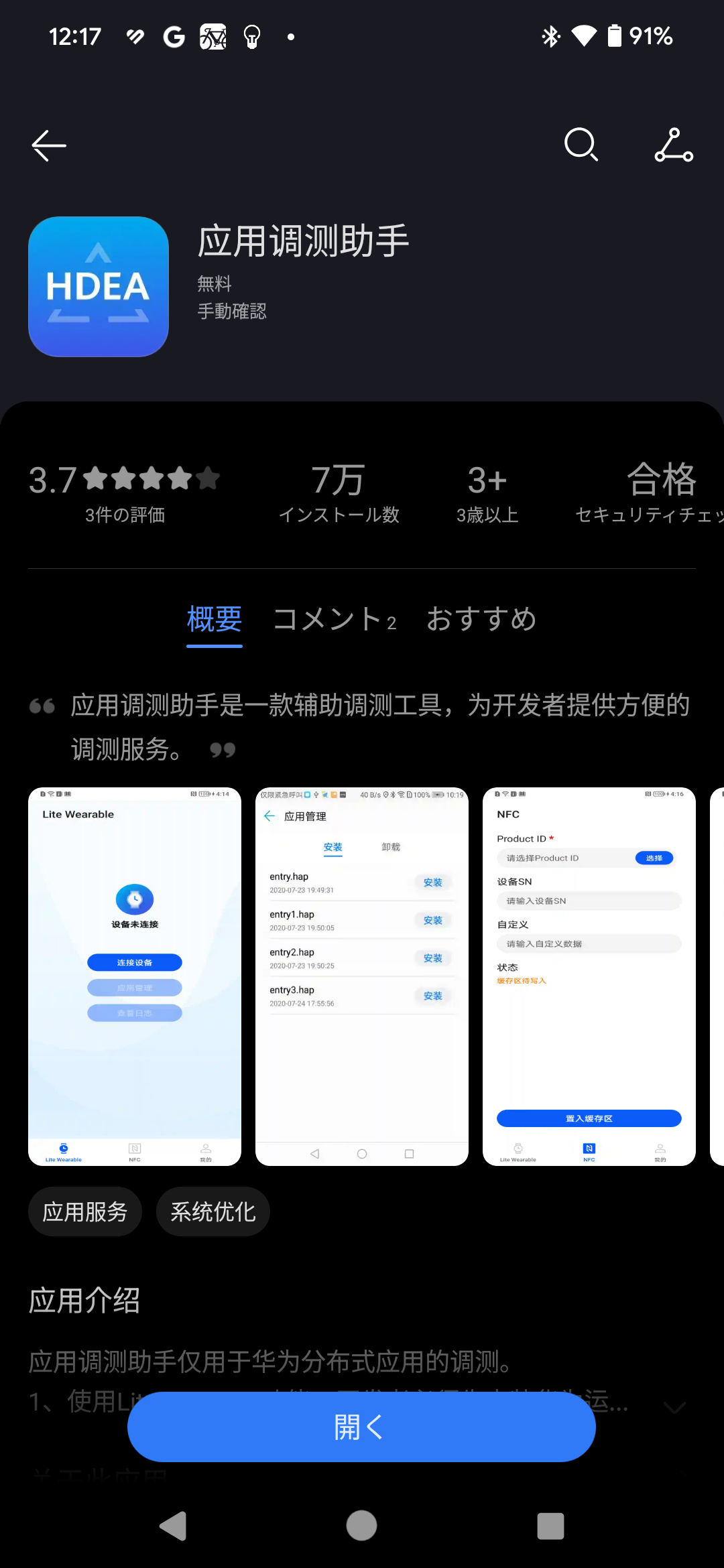Tap the 应用服务 chip
The width and height of the screenshot is (724, 1568).
coord(85,1212)
